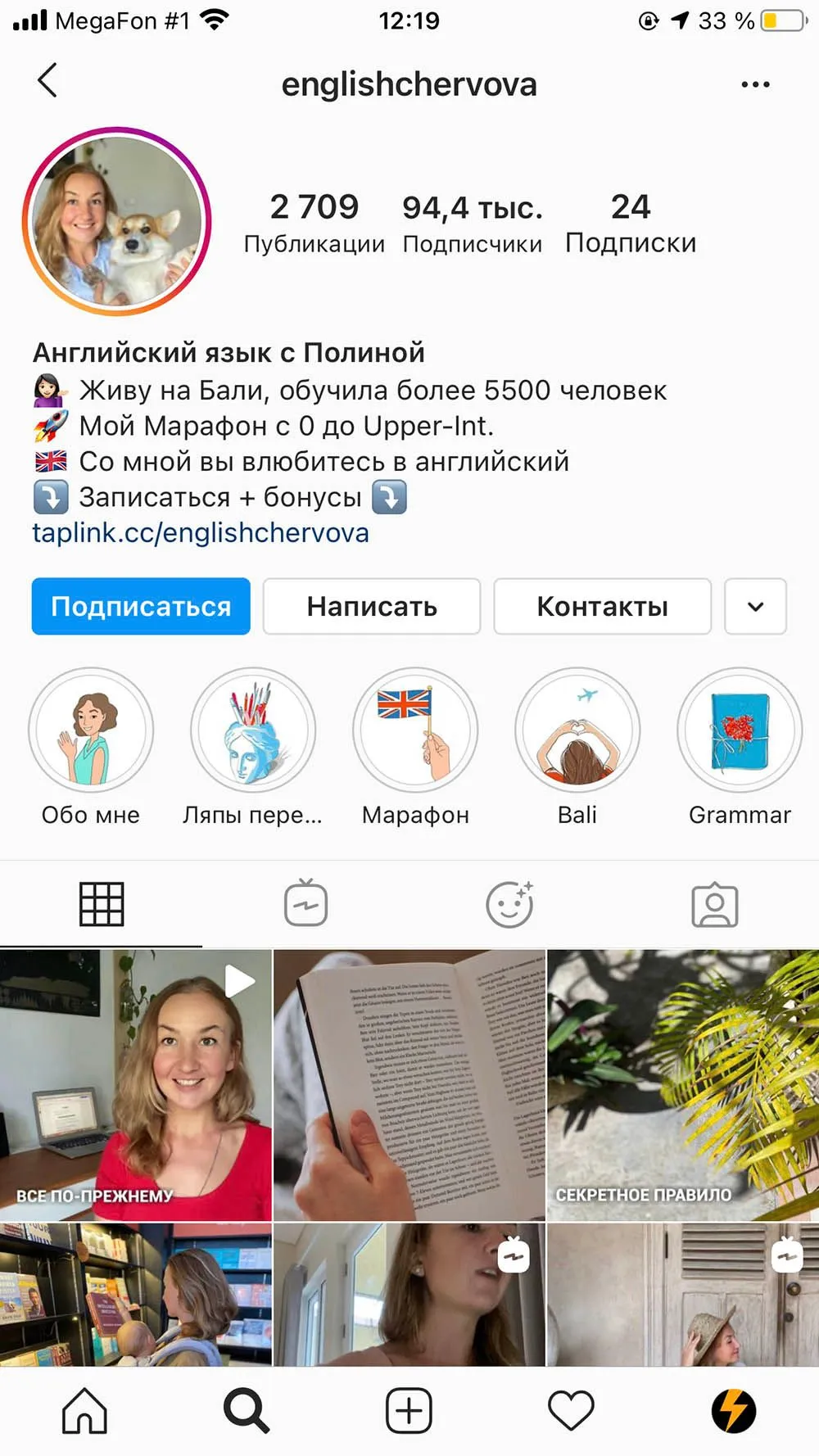This screenshot has width=819, height=1456.
Task: Switch to the tagged photos tab
Action: 715,904
